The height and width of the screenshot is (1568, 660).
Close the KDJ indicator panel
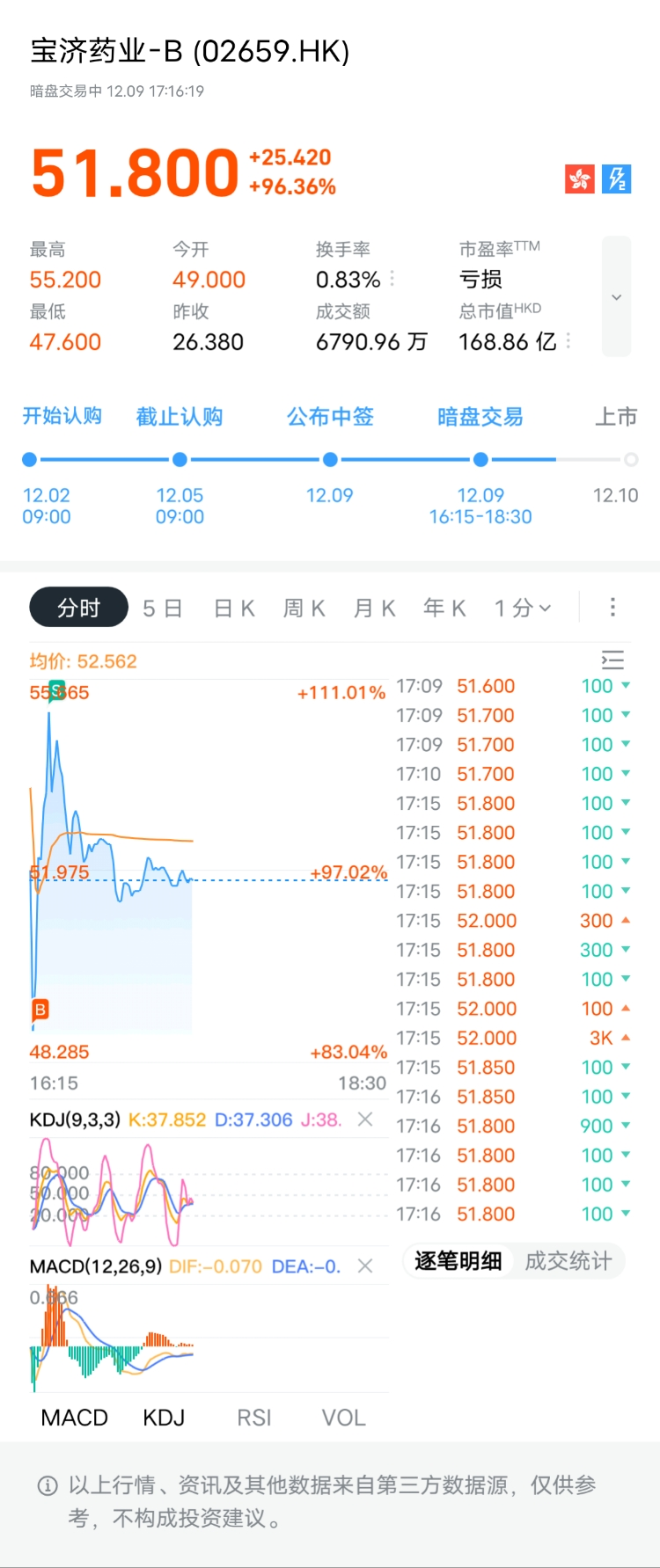tap(365, 1119)
